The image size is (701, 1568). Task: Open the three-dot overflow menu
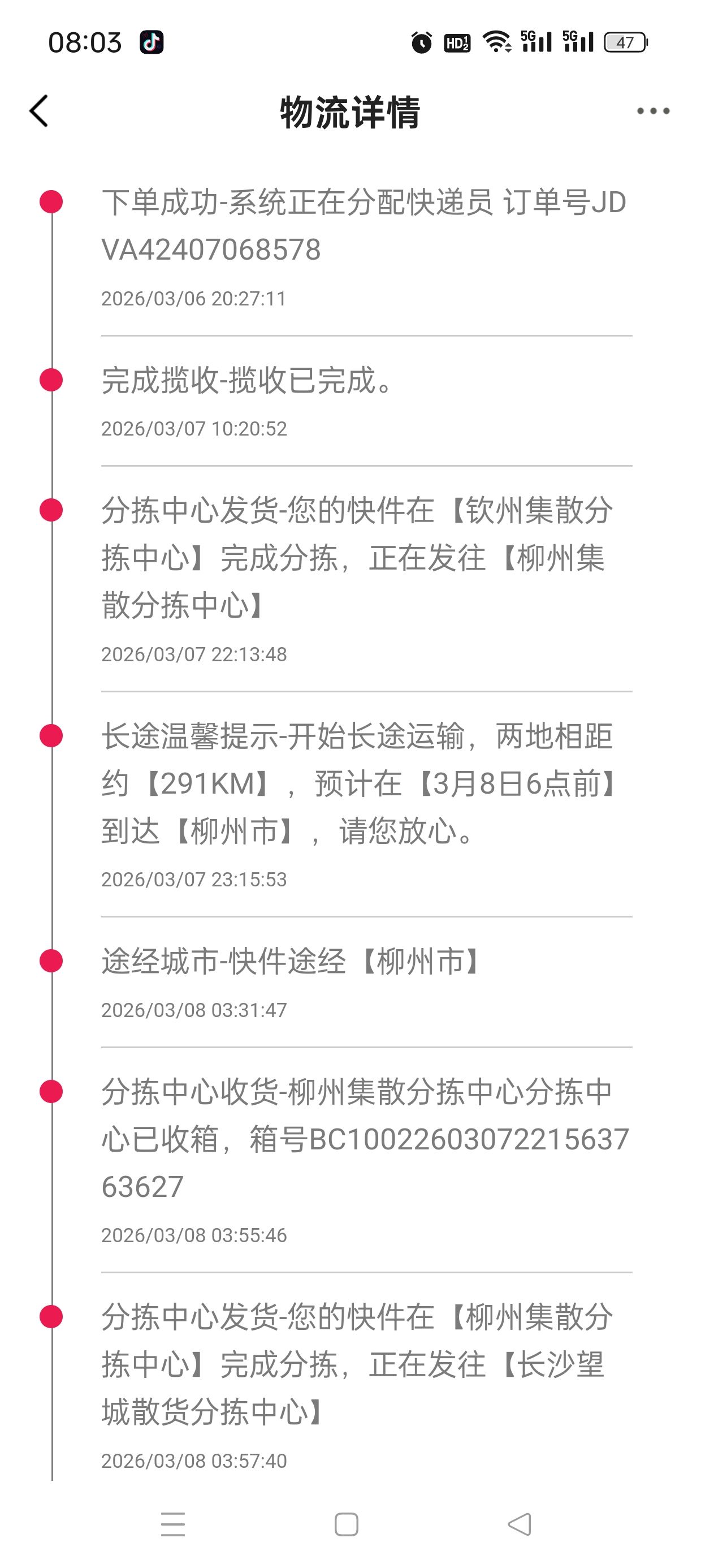click(x=653, y=111)
